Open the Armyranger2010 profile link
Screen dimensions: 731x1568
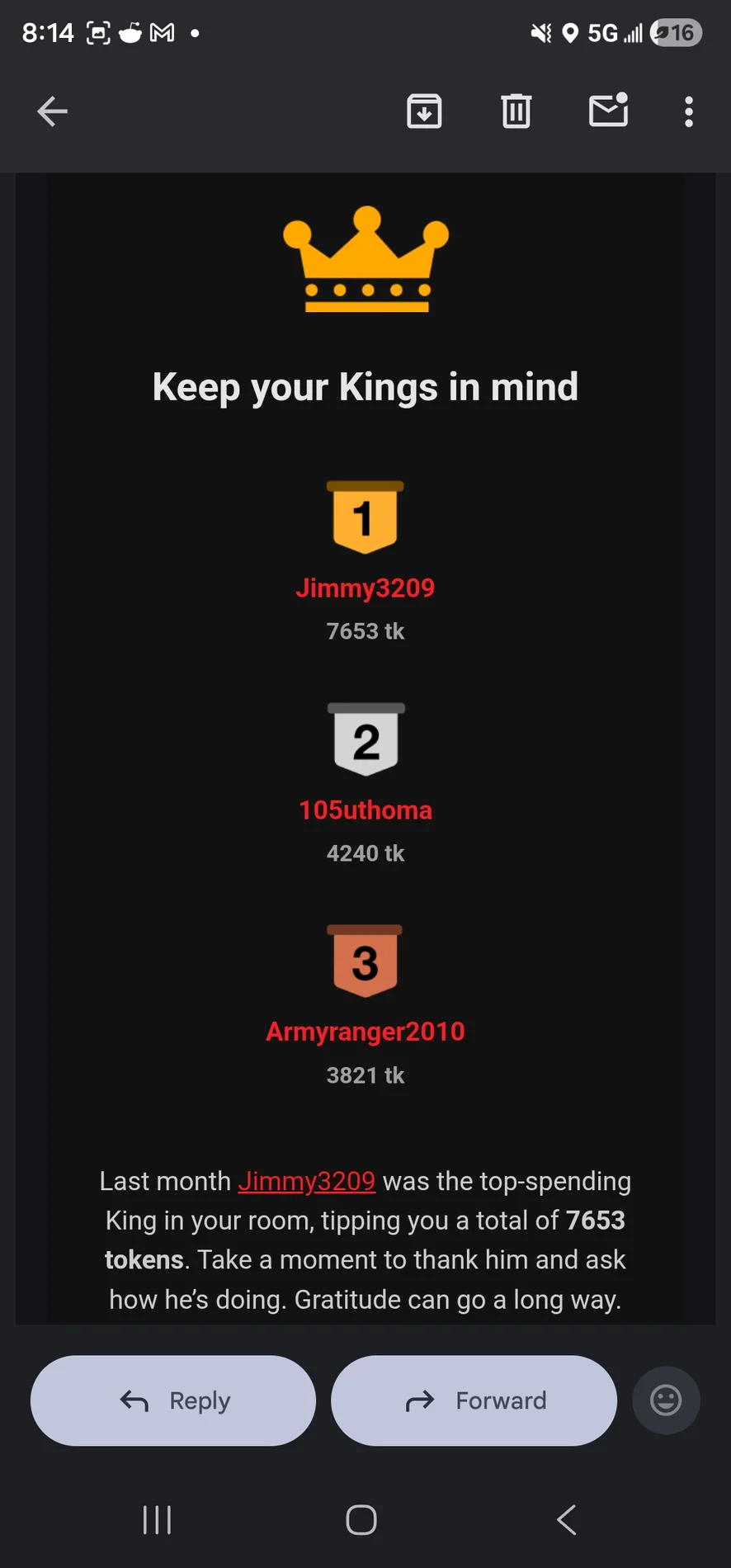(x=365, y=1032)
